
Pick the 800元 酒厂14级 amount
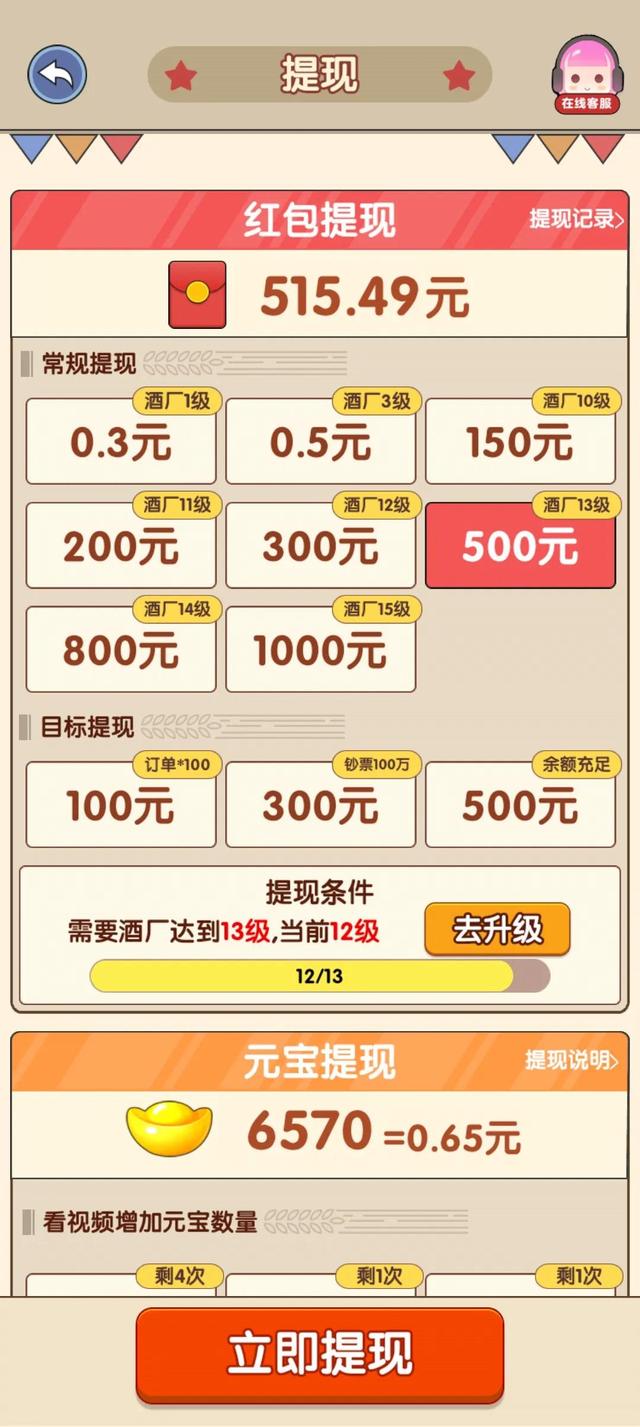121,651
